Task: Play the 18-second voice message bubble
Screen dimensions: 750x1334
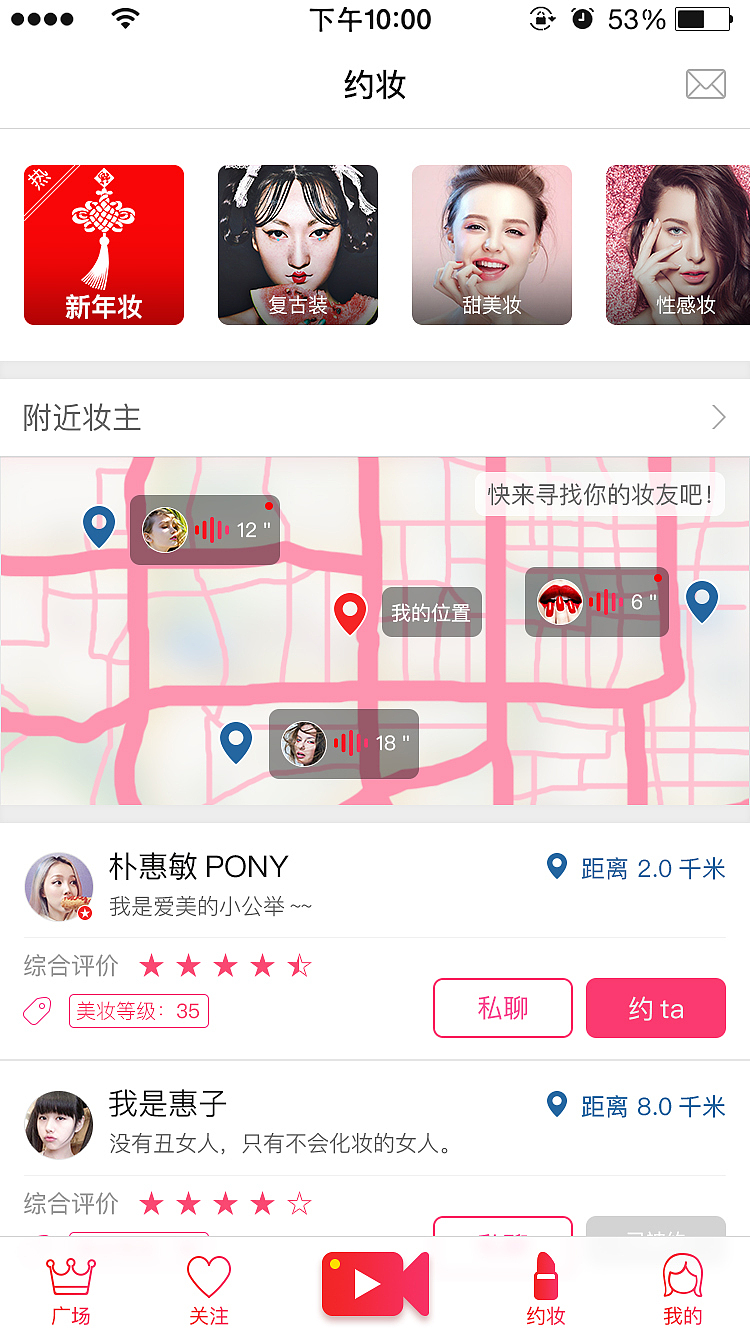Action: click(343, 743)
